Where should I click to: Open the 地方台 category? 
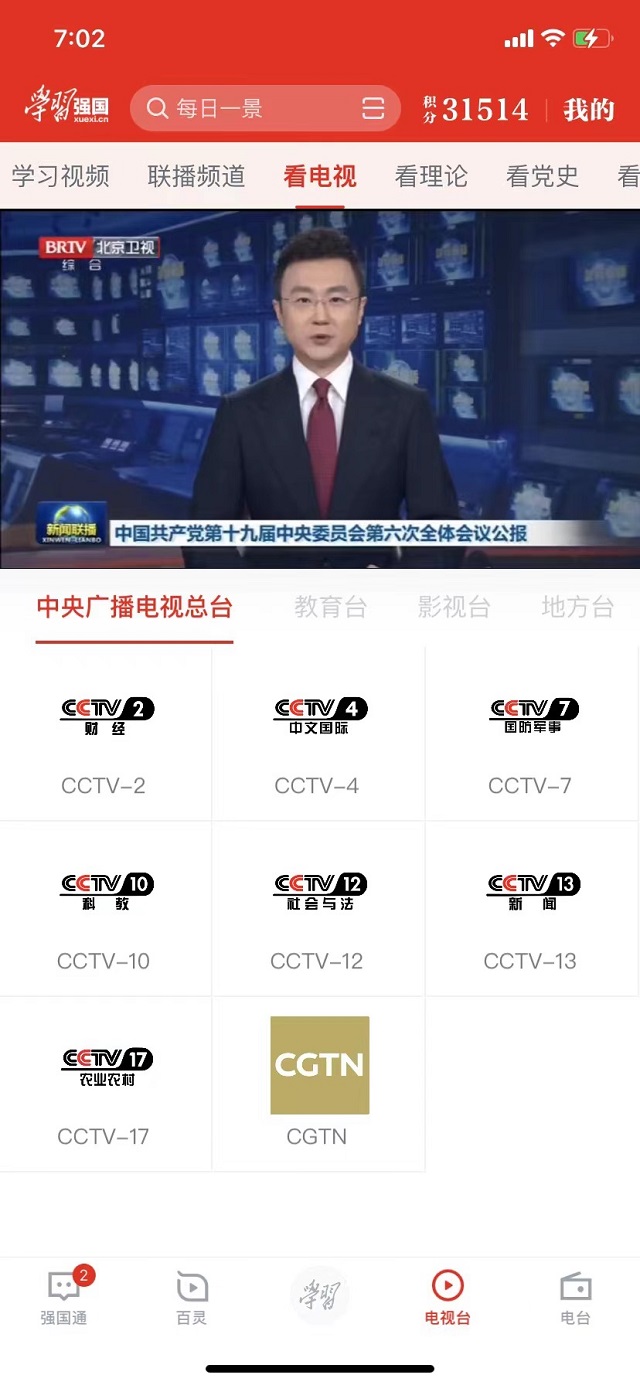click(577, 607)
